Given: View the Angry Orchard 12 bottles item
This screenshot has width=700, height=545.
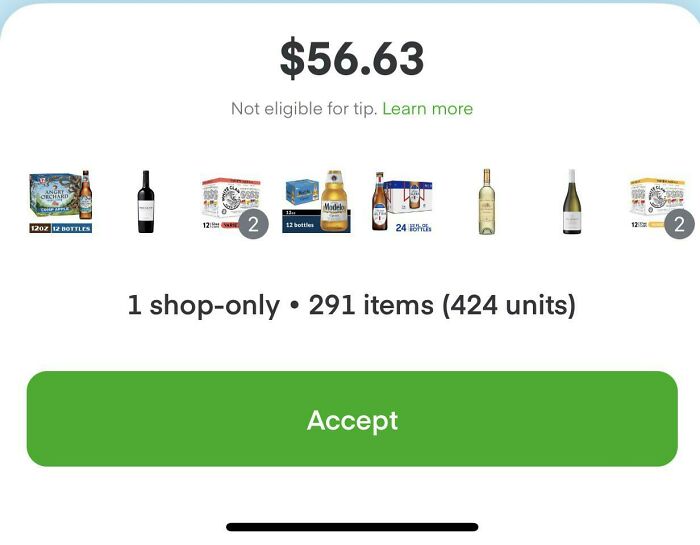Looking at the screenshot, I should point(60,202).
